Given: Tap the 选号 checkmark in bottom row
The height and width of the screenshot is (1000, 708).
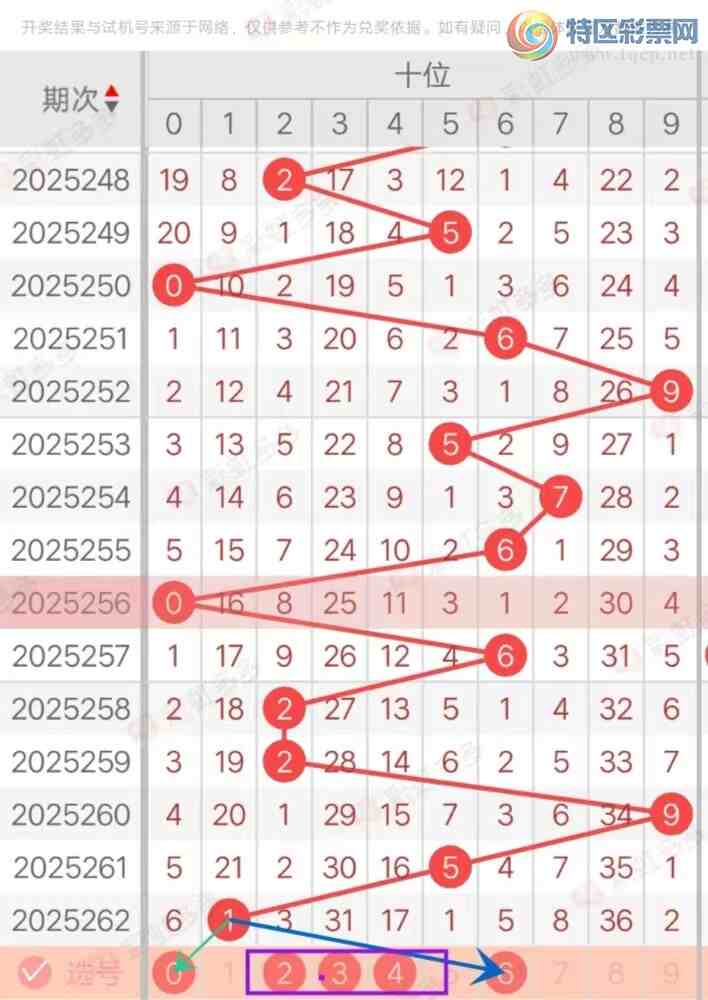Looking at the screenshot, I should coord(36,971).
